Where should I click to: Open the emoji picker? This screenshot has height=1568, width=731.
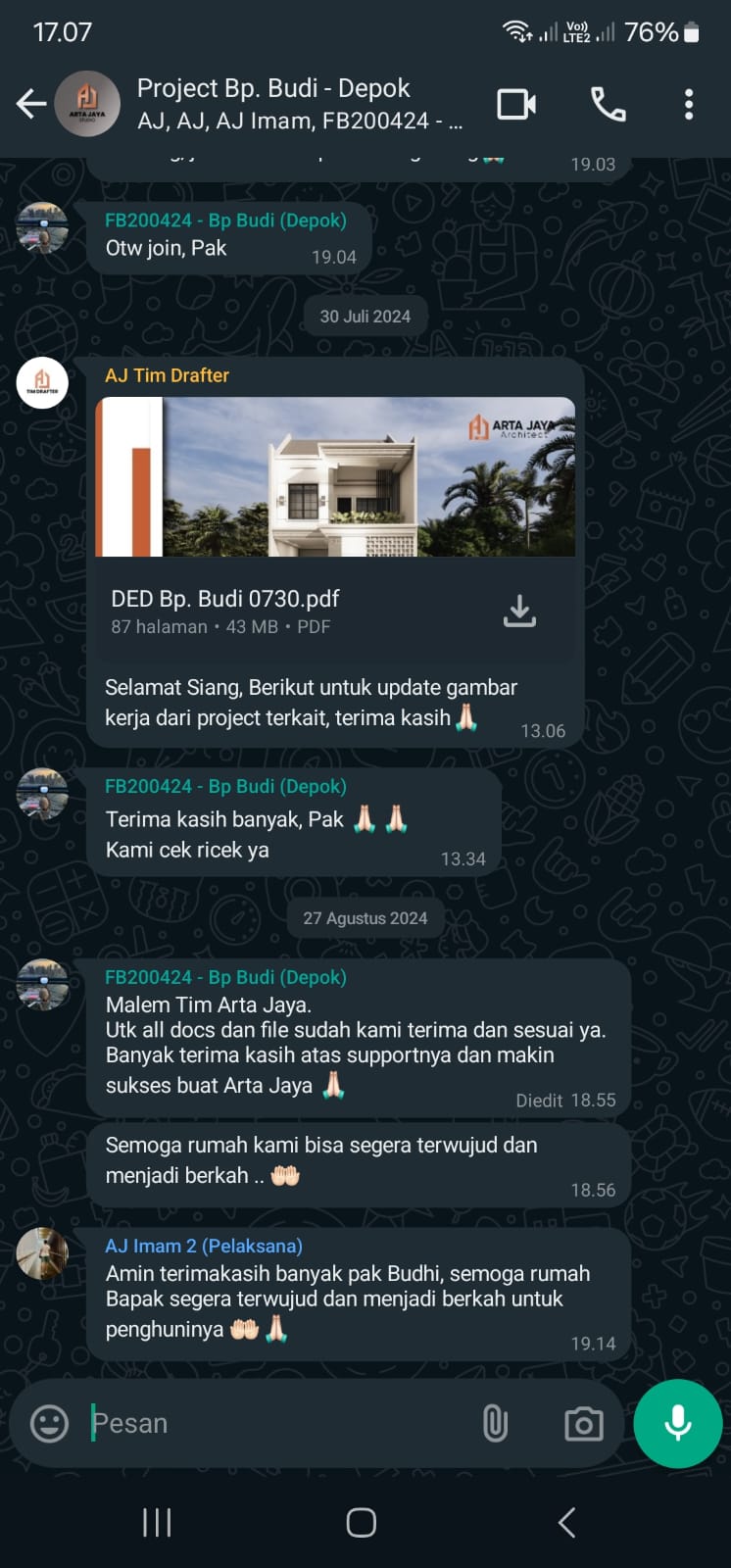click(x=49, y=1423)
